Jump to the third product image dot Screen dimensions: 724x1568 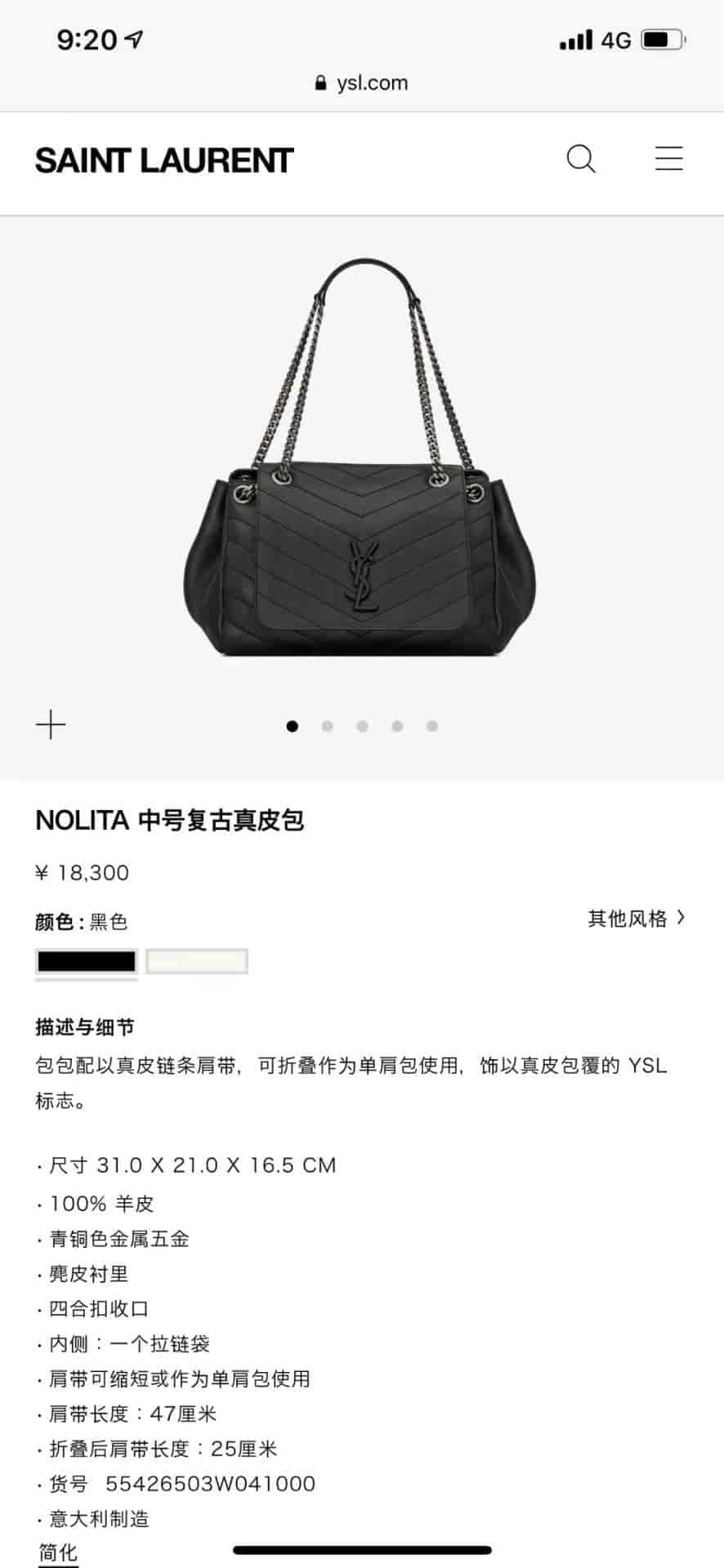point(362,726)
